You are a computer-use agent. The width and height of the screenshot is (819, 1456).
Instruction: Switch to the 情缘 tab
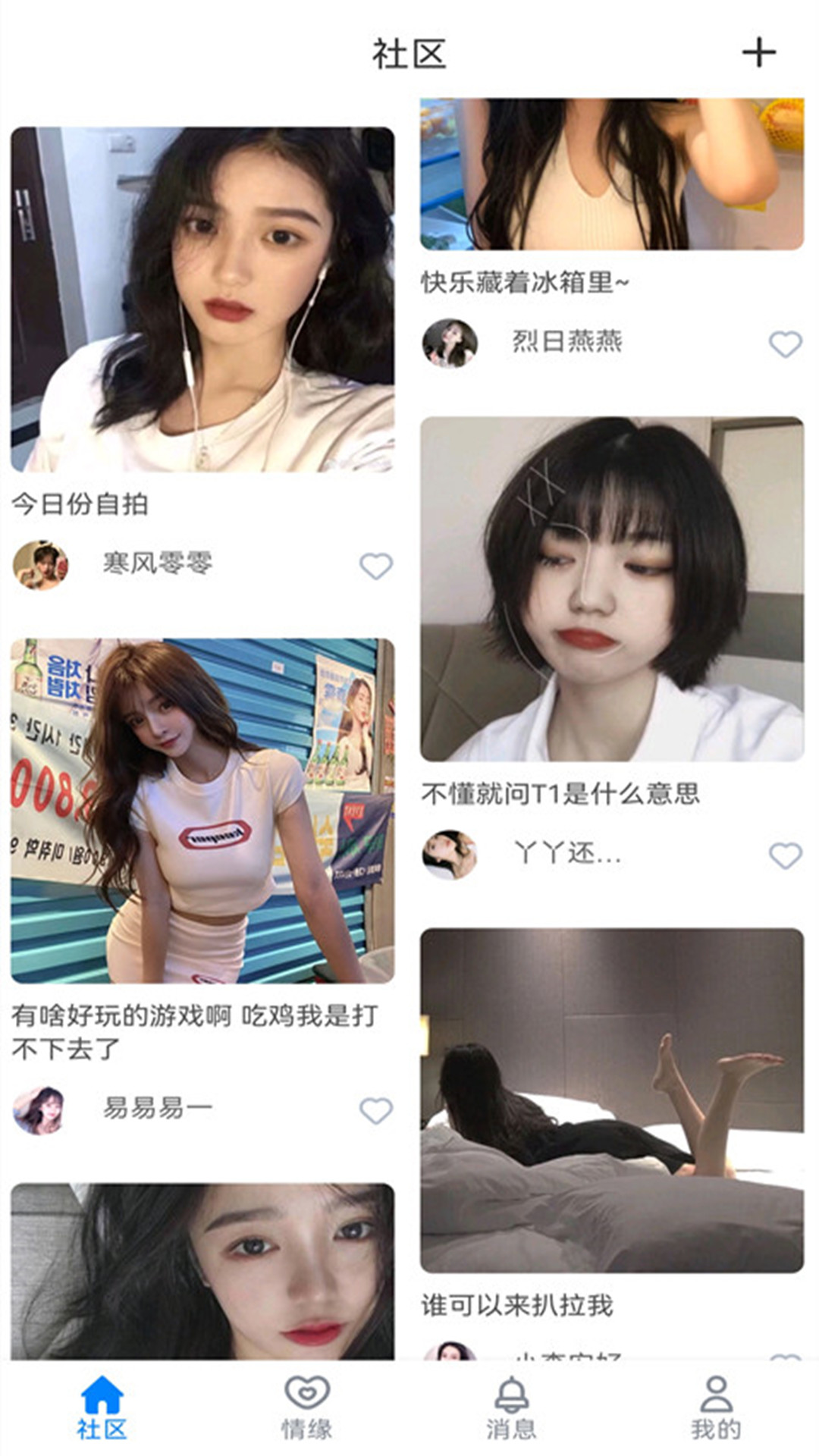click(306, 1407)
